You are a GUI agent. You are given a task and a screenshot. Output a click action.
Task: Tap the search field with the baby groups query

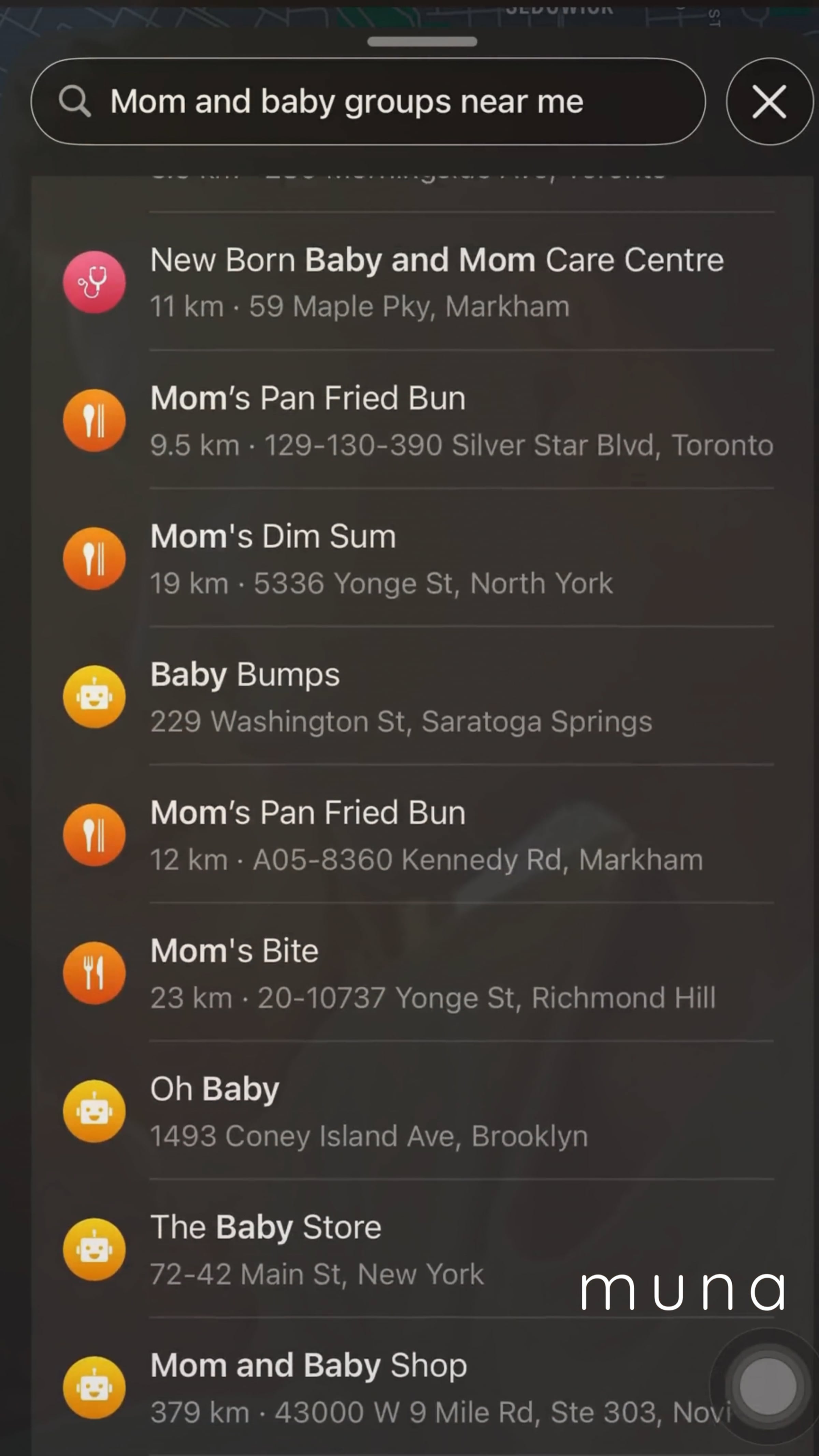pyautogui.click(x=368, y=102)
